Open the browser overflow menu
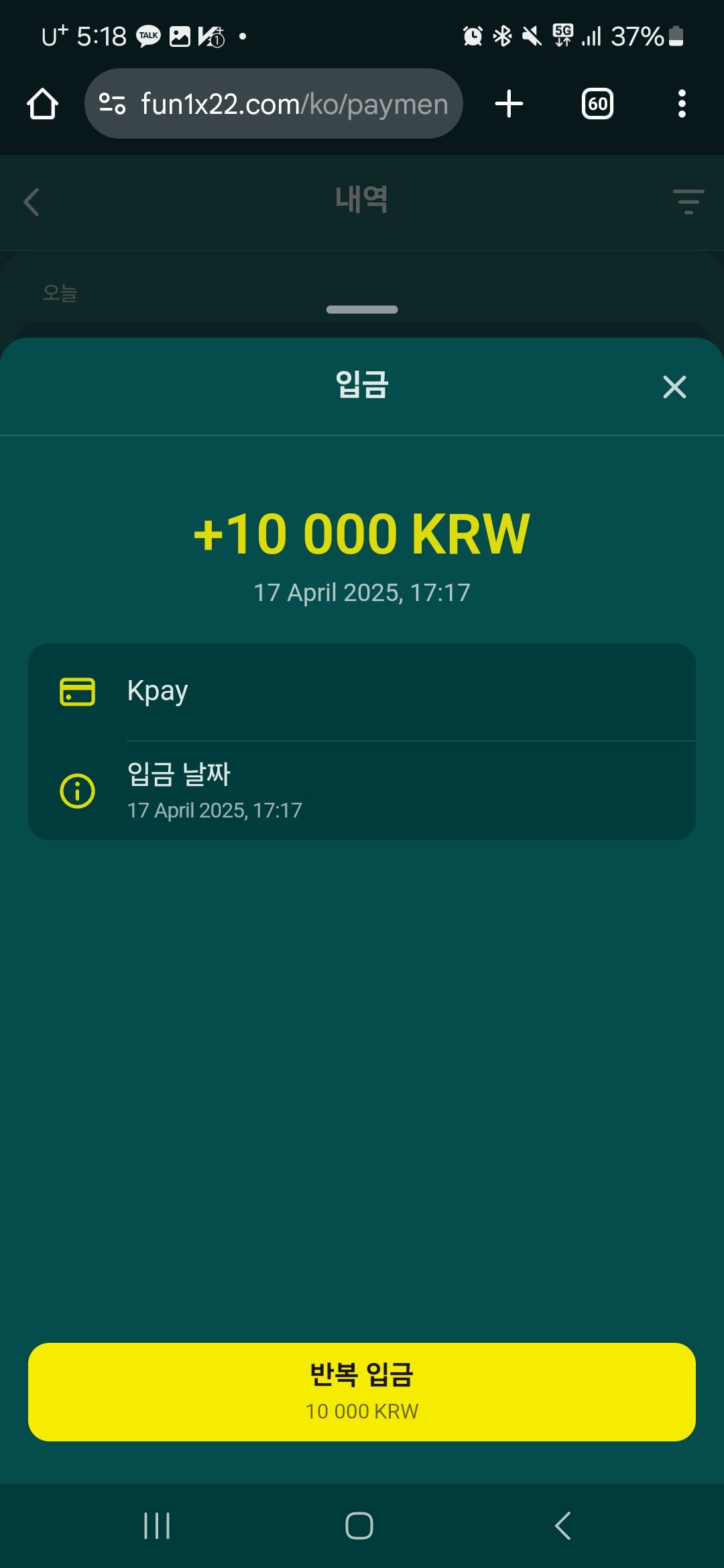This screenshot has height=1568, width=724. point(681,104)
